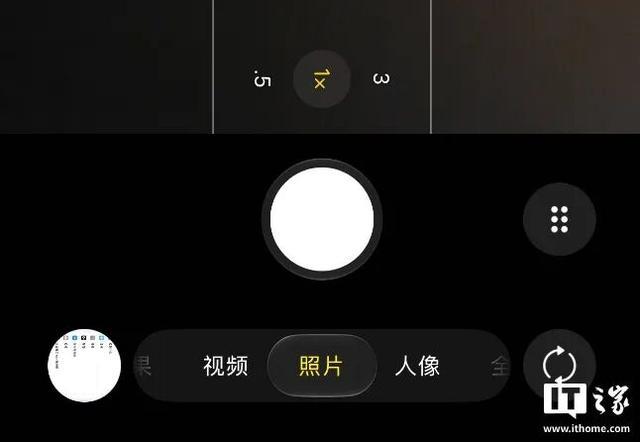Open the six-dot more options menu
Screen dimensions: 640x442
pyautogui.click(x=559, y=219)
